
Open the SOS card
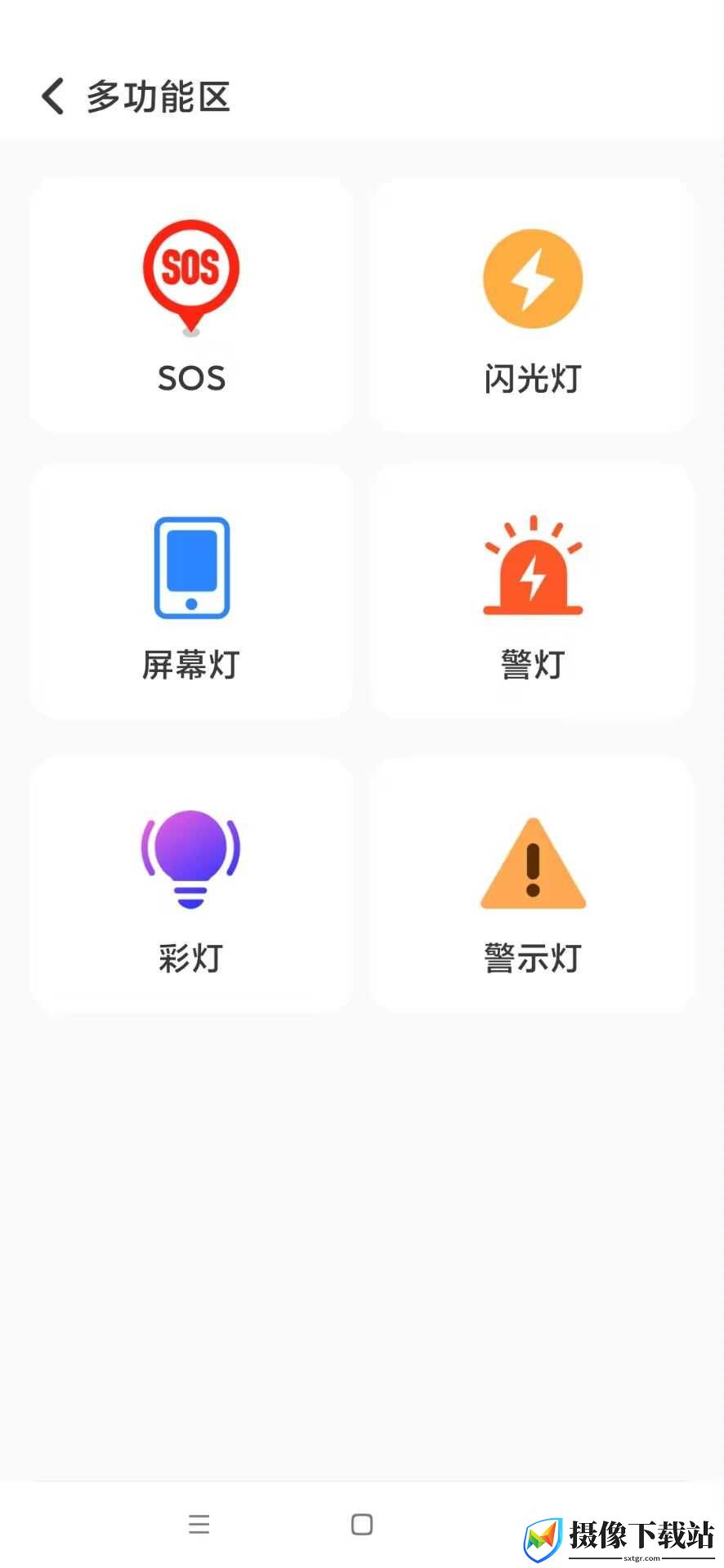[191, 305]
